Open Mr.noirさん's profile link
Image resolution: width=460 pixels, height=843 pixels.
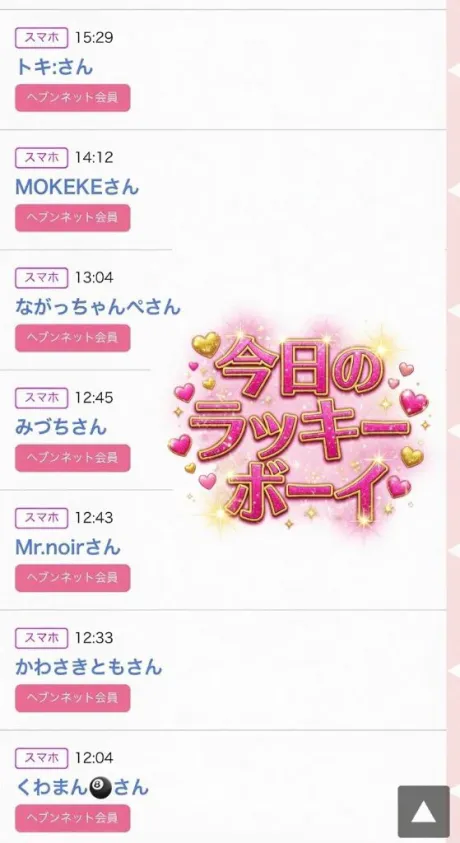68,547
